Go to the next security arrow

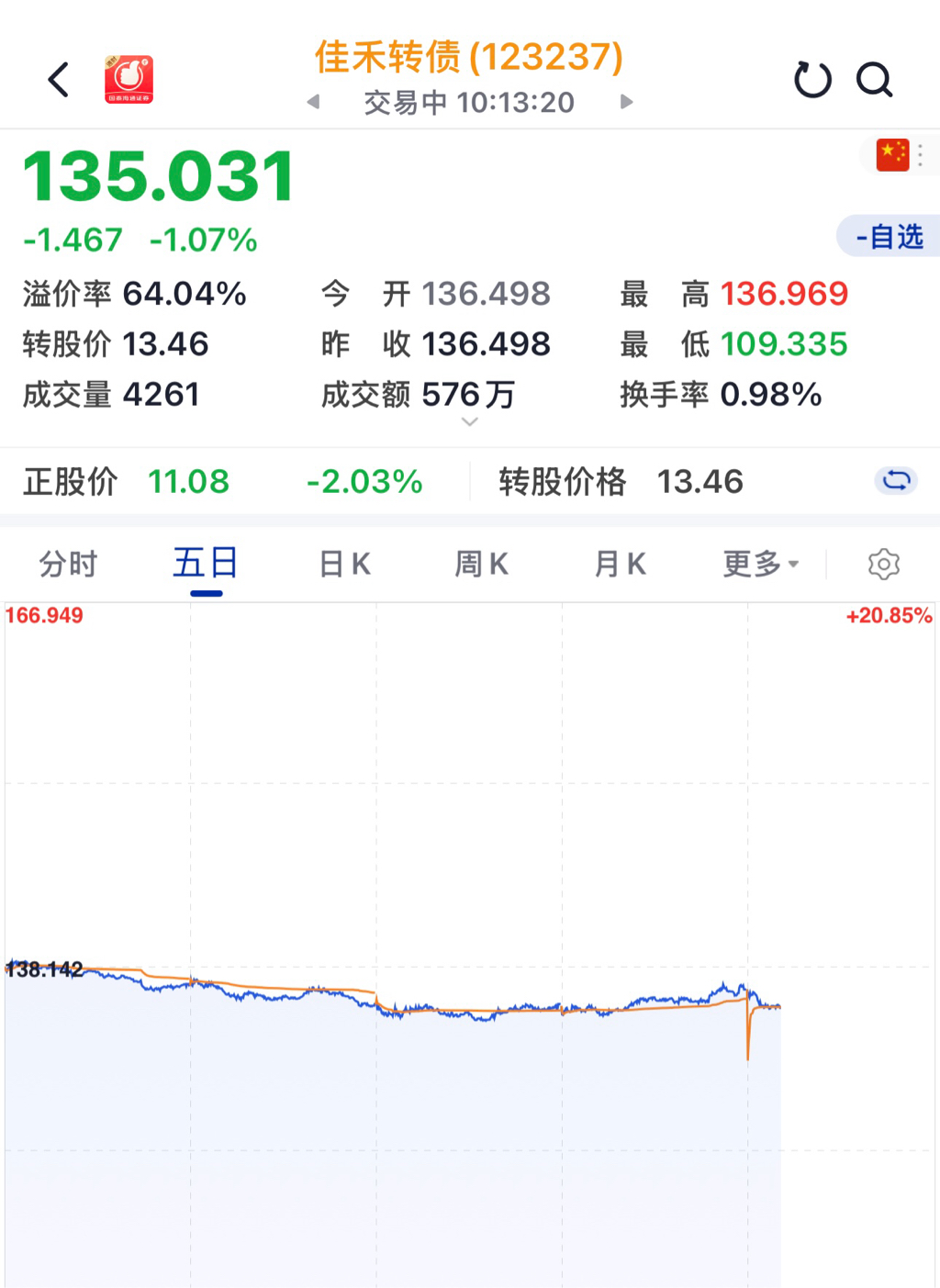click(x=627, y=102)
